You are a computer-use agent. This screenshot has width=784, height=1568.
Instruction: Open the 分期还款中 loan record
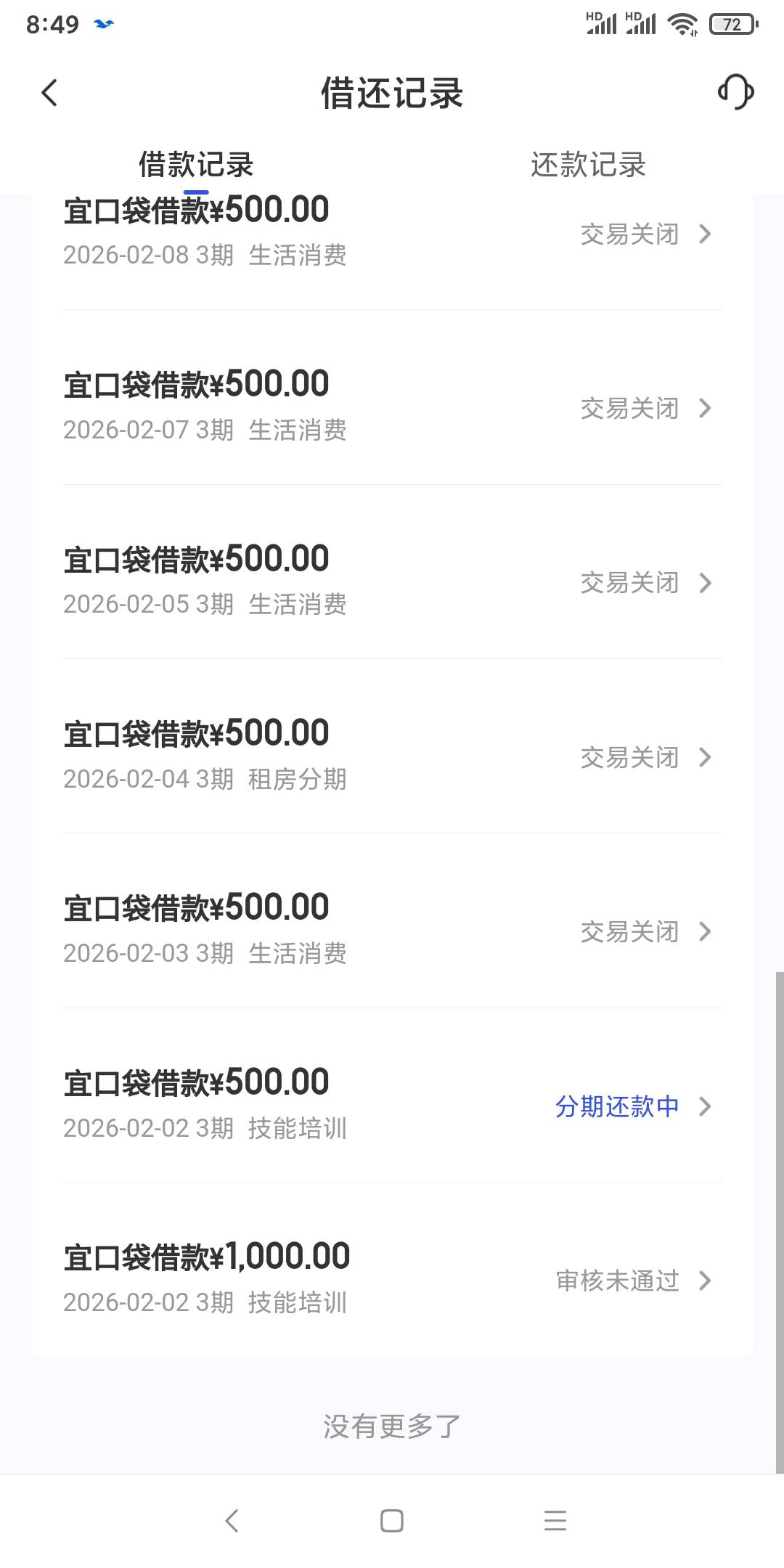[392, 1105]
